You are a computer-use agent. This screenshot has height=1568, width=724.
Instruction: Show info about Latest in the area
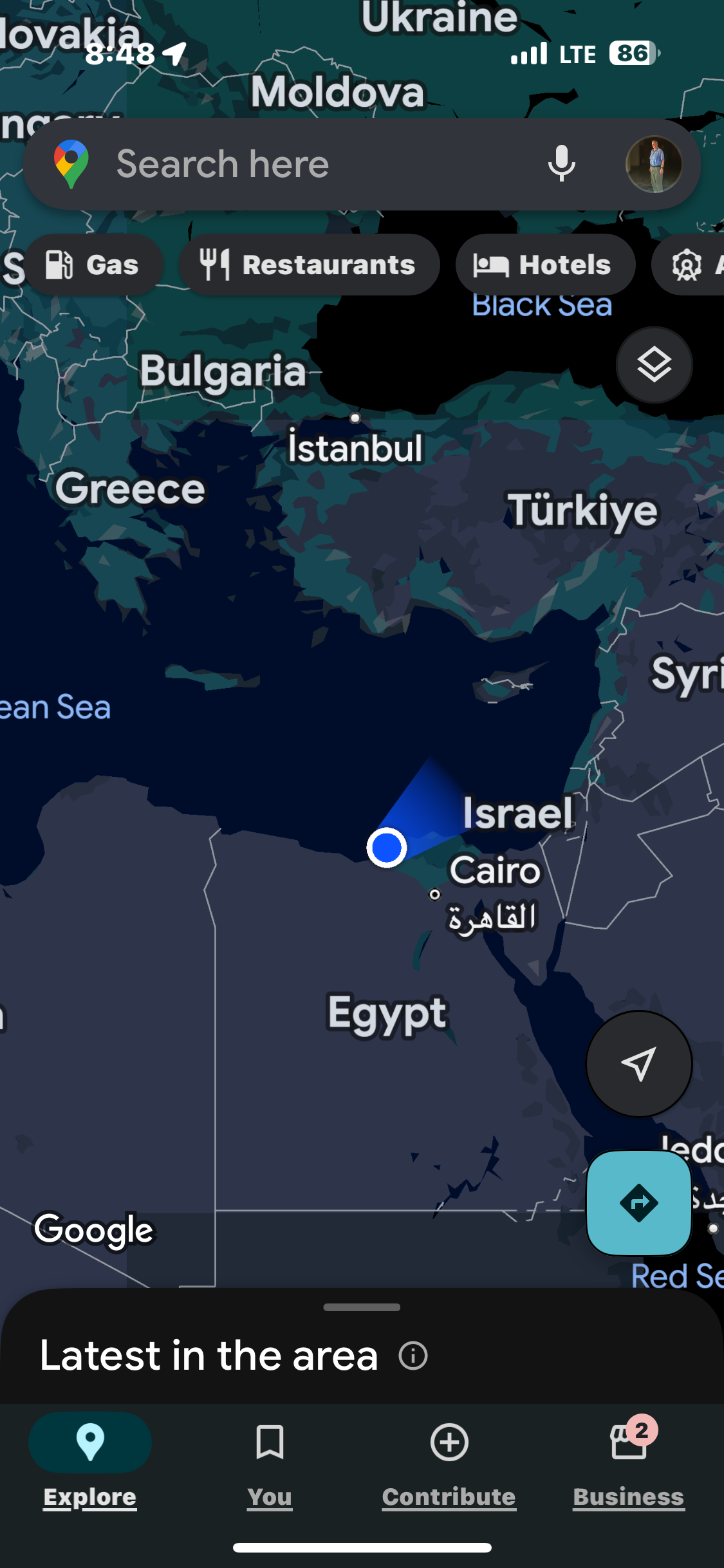(x=413, y=1356)
